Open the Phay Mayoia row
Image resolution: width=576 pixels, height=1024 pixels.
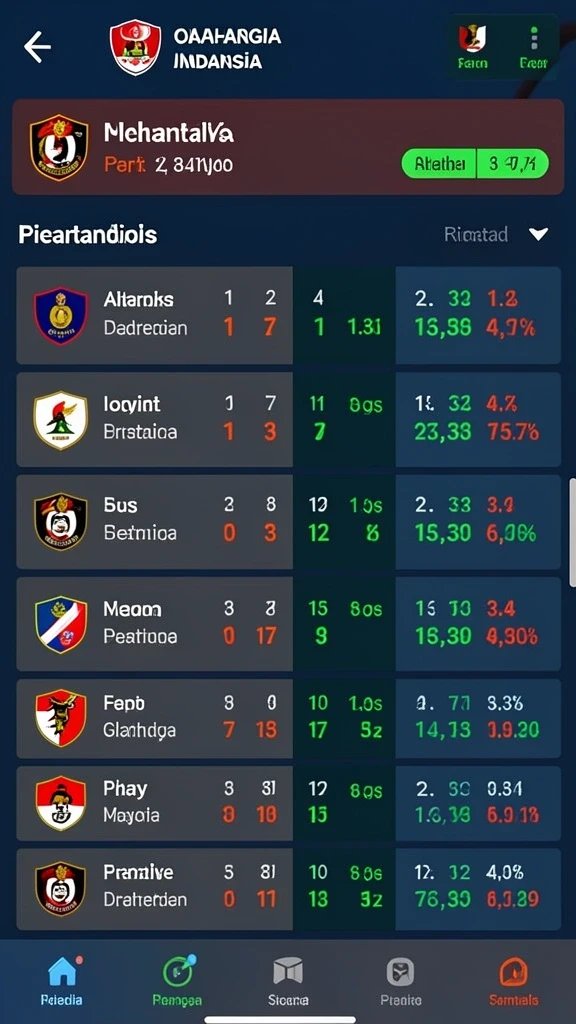point(288,803)
